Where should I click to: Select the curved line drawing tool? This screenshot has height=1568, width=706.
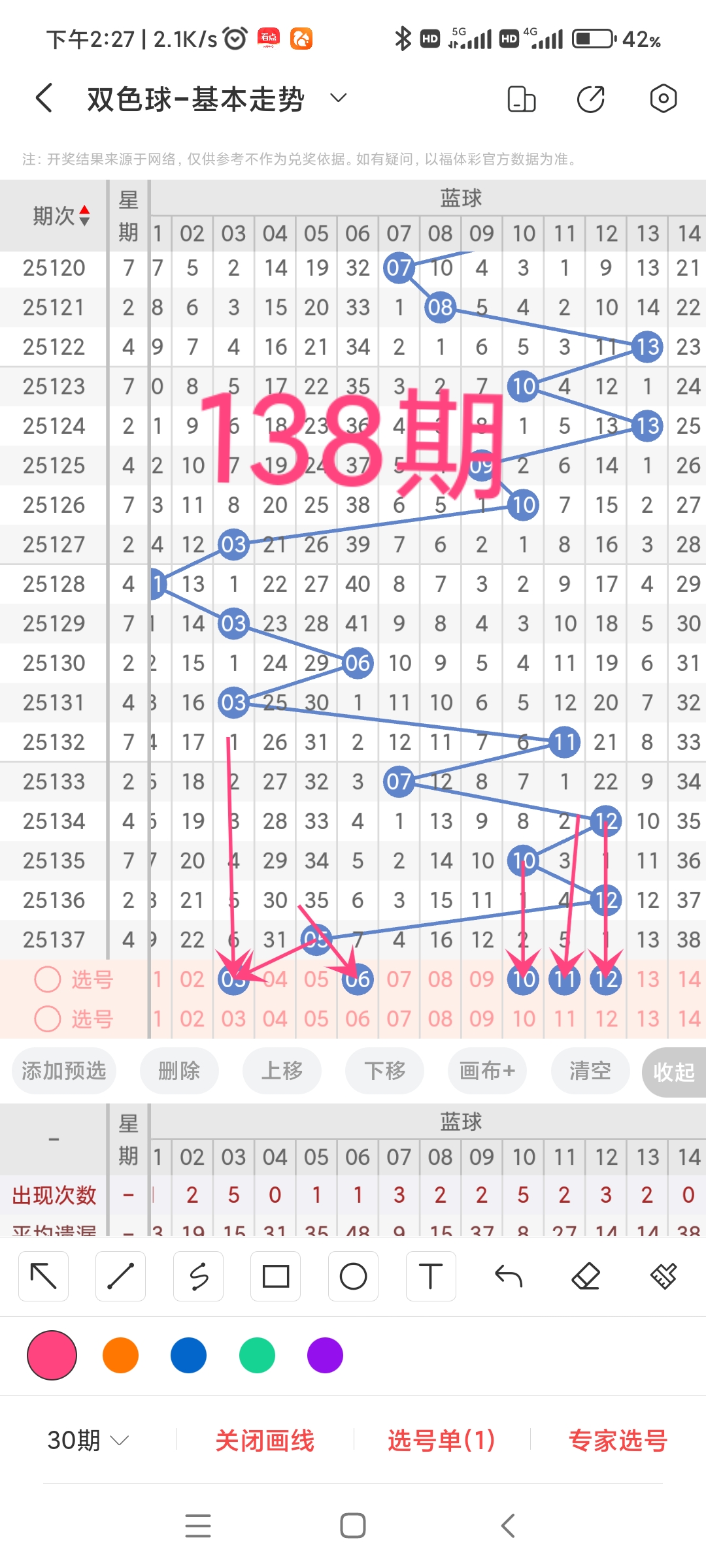point(198,1275)
